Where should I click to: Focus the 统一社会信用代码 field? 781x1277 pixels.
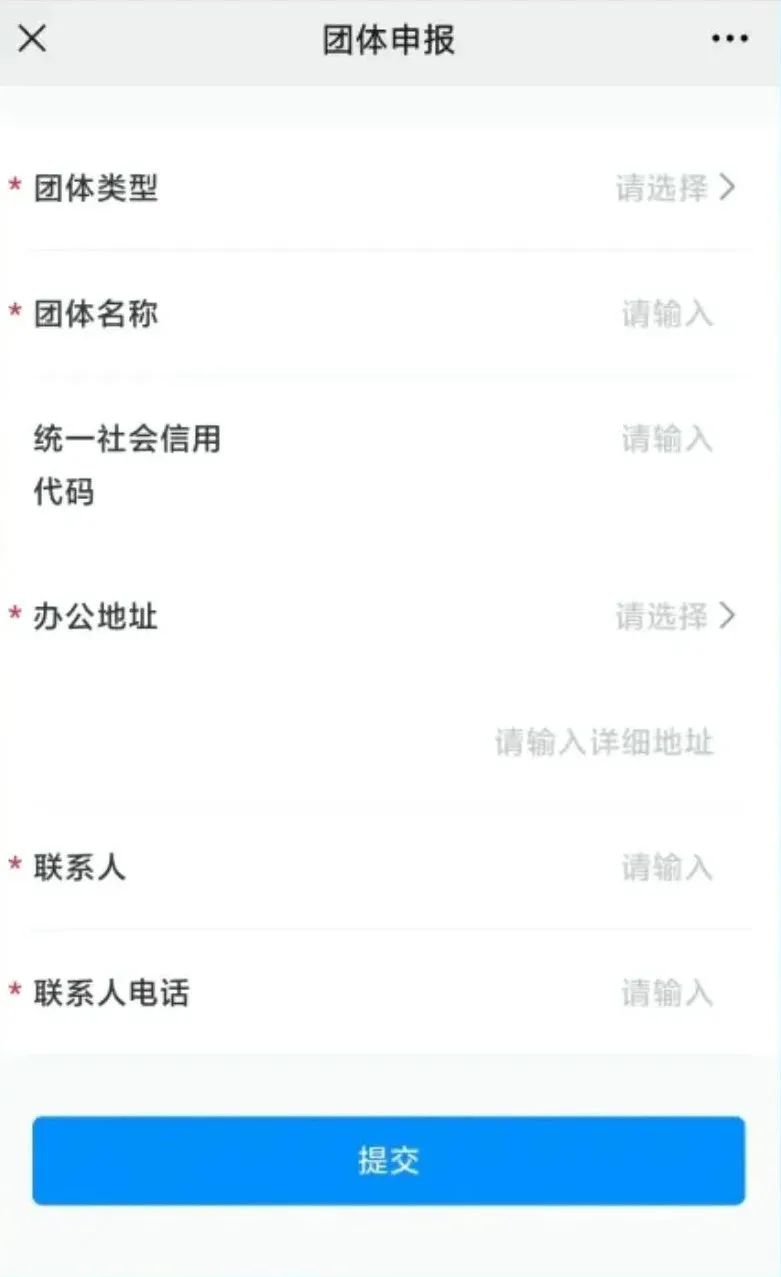coord(666,439)
